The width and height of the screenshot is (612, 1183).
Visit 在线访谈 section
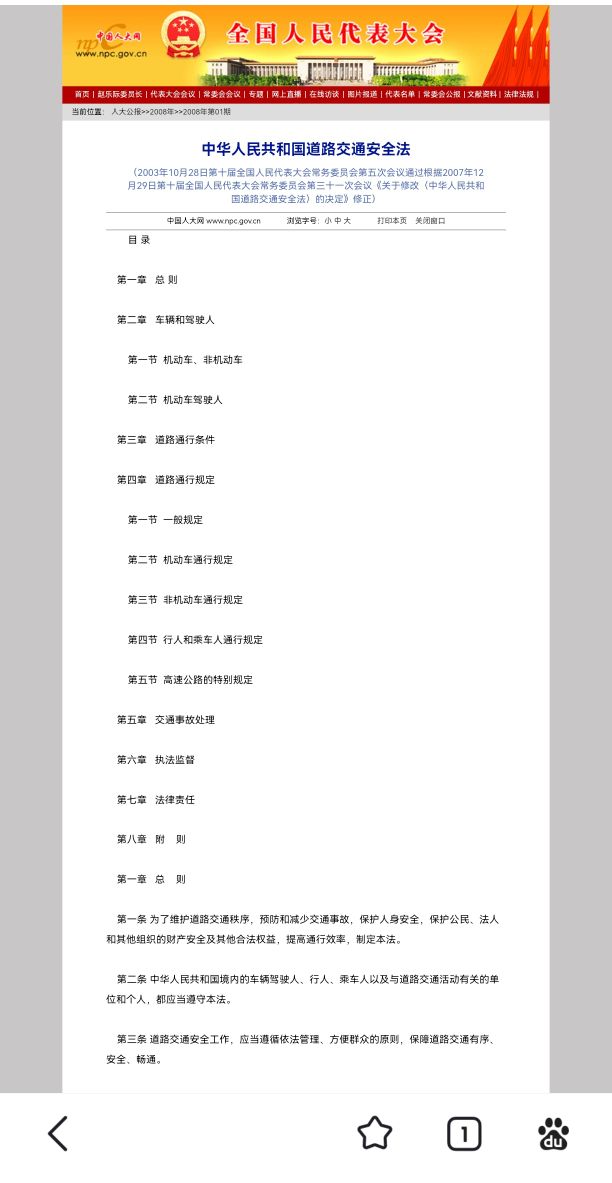(324, 94)
